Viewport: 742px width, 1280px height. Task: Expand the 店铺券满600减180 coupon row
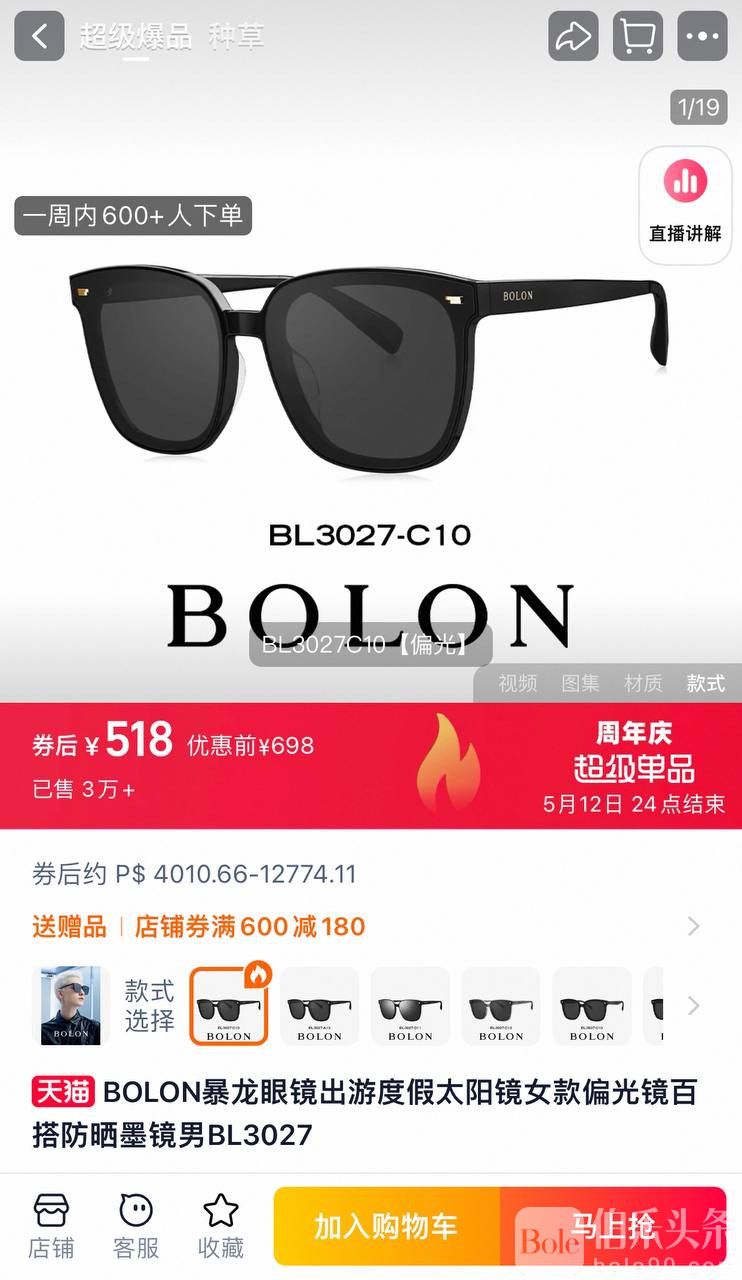coord(693,927)
